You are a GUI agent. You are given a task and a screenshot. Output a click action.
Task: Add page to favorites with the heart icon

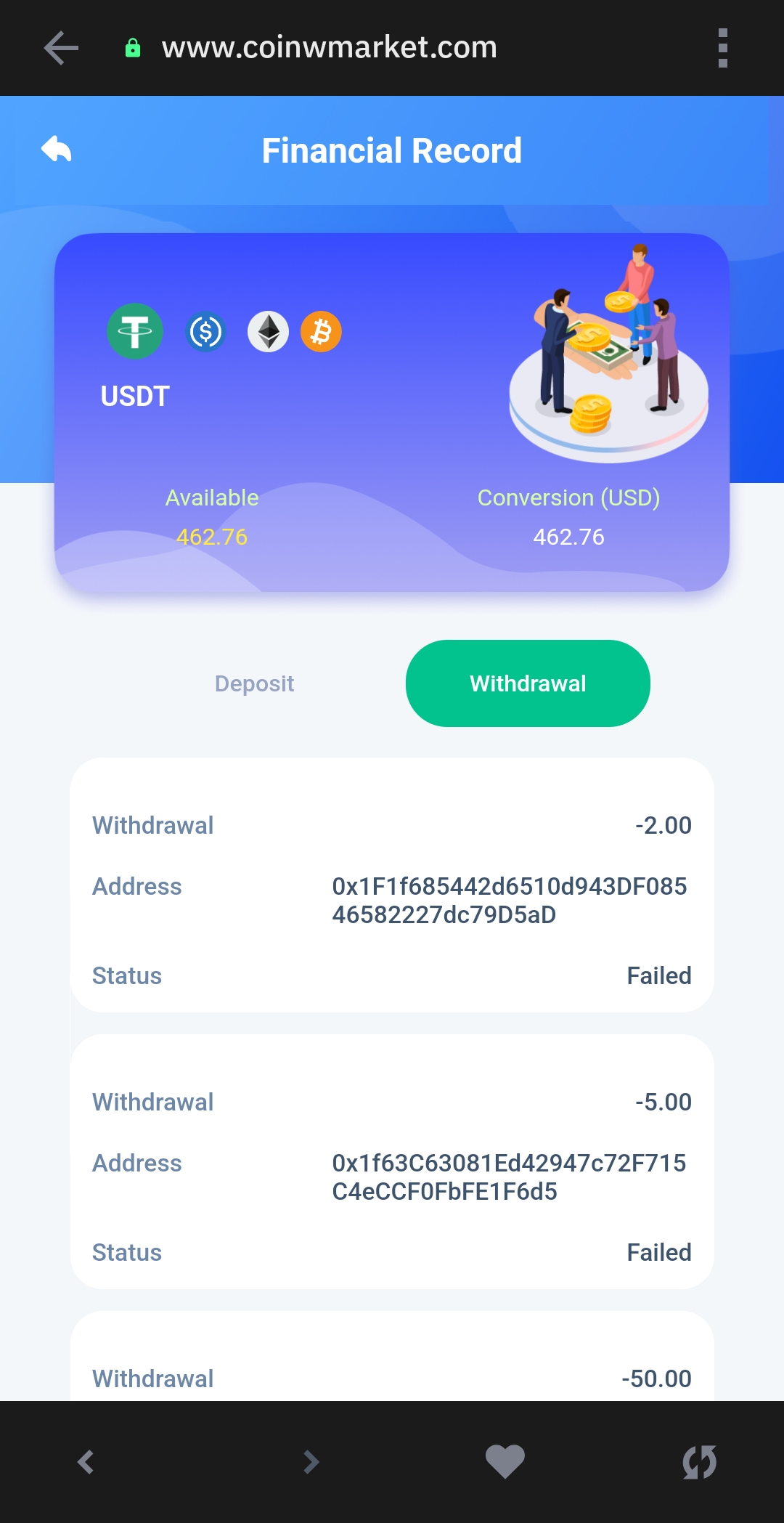tap(505, 1461)
